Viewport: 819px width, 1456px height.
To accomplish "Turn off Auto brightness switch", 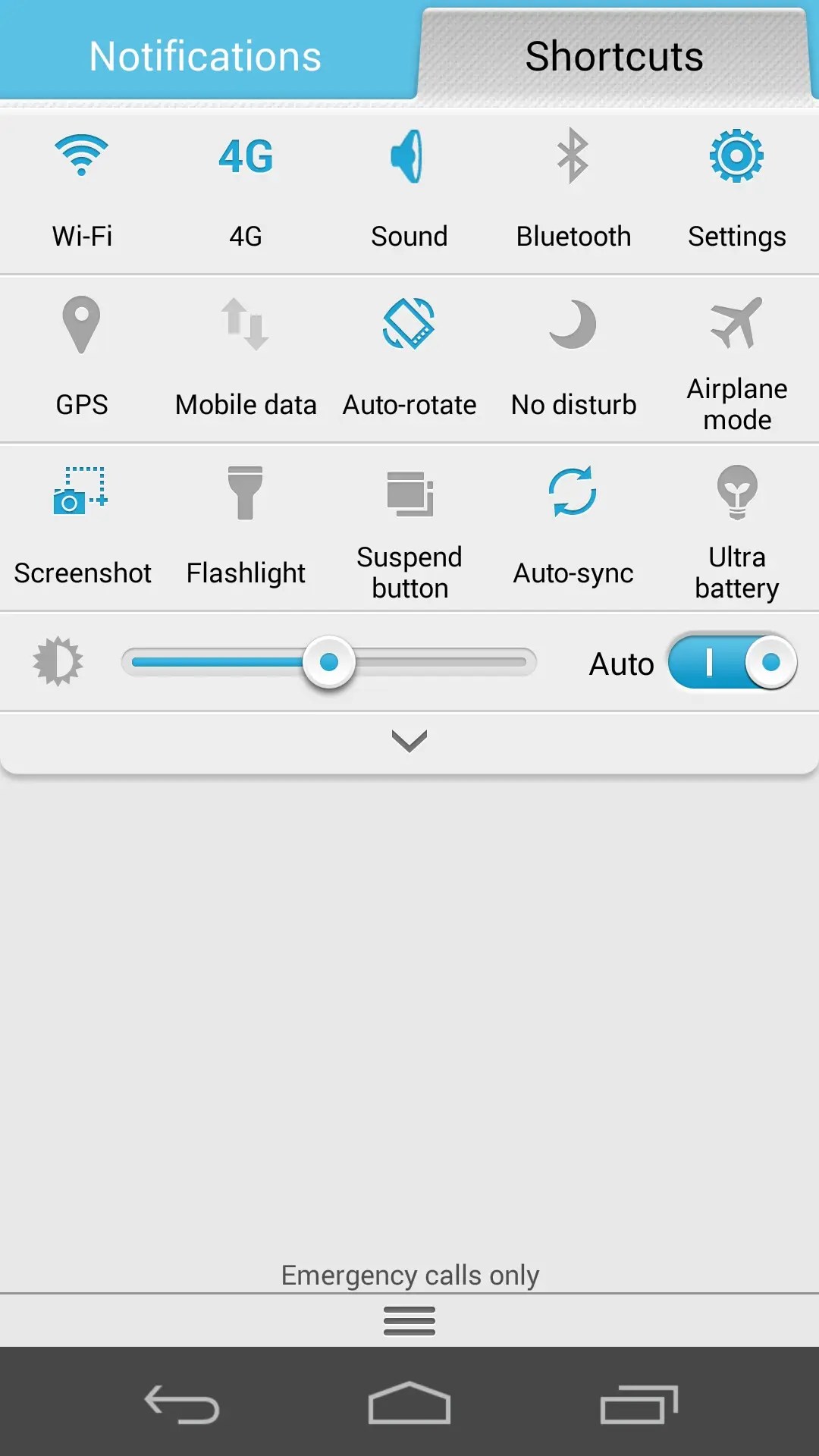I will tap(732, 662).
